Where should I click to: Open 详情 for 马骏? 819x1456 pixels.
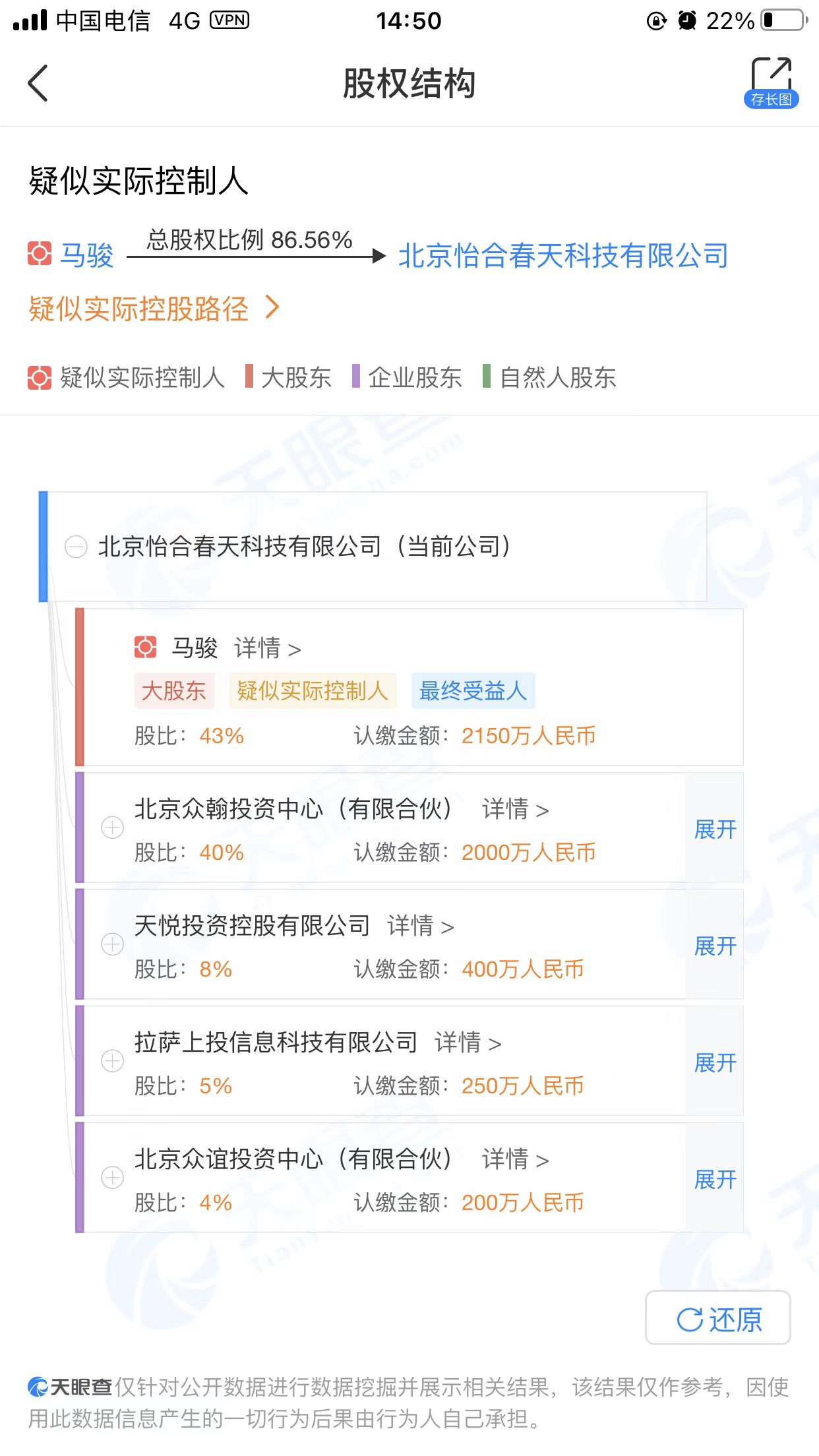pos(267,649)
